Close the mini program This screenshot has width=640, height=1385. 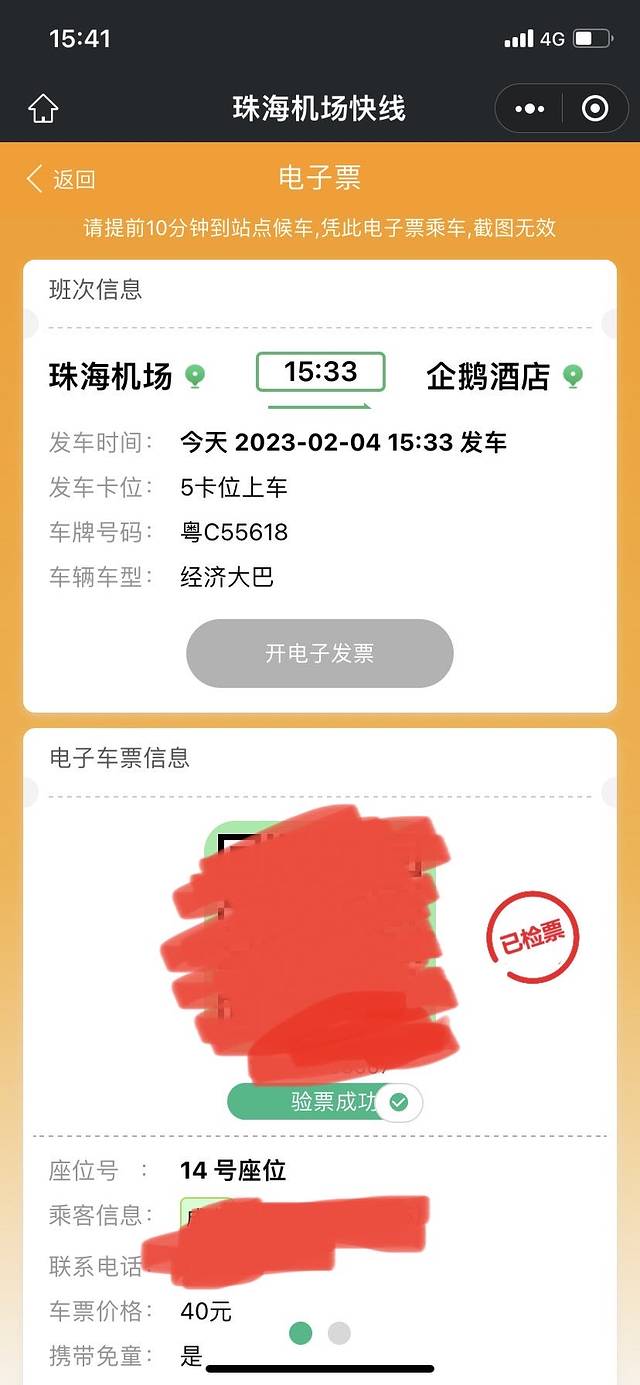point(595,108)
